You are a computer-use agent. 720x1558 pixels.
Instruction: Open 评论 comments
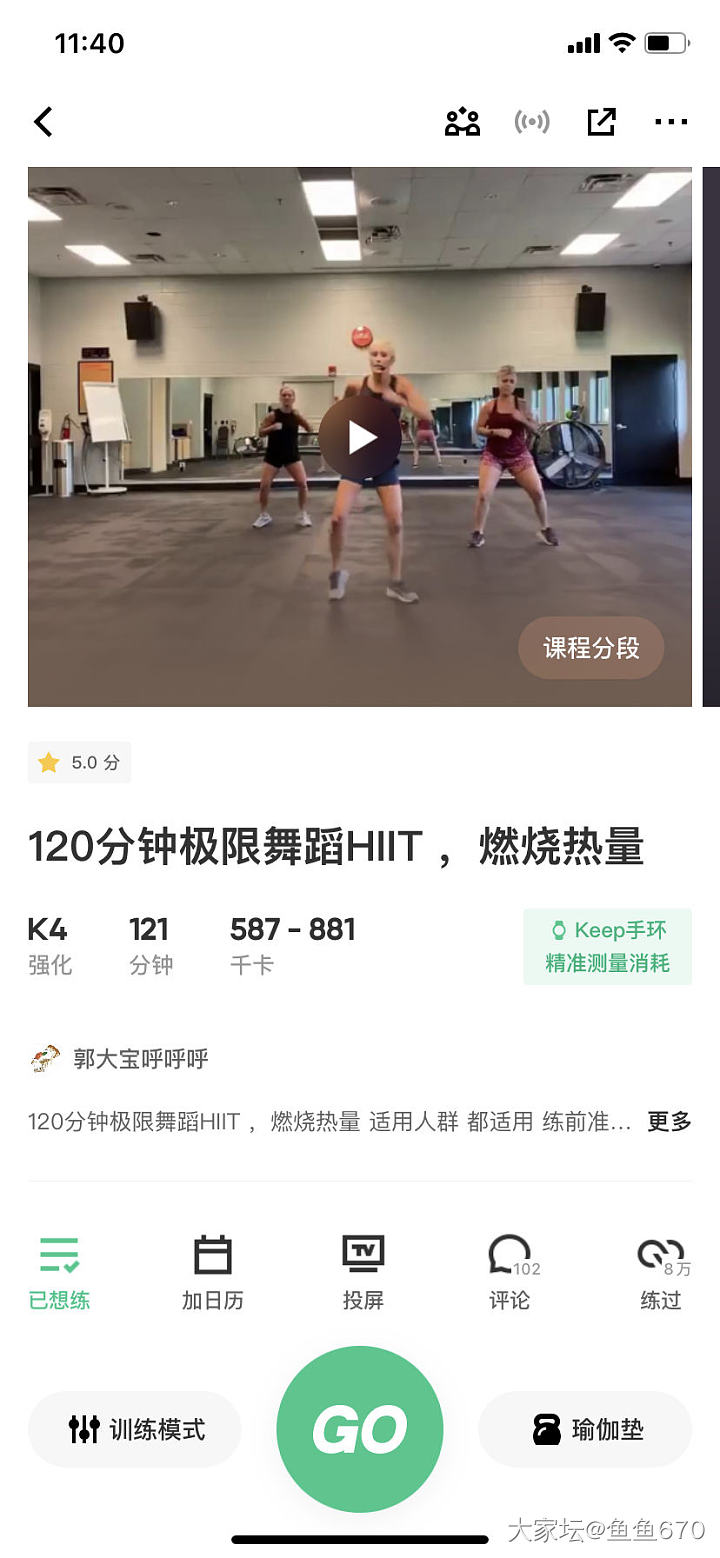[x=511, y=1272]
